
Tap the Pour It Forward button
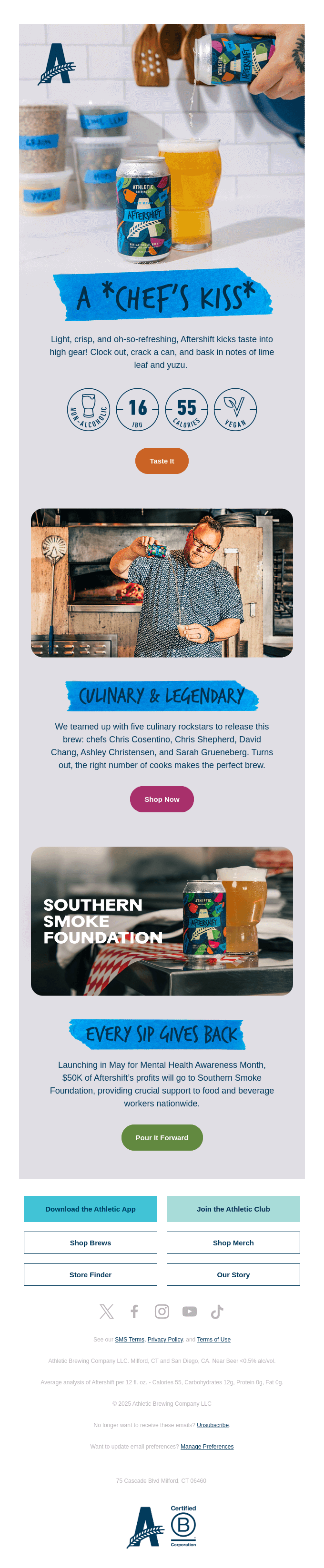pos(162,1138)
